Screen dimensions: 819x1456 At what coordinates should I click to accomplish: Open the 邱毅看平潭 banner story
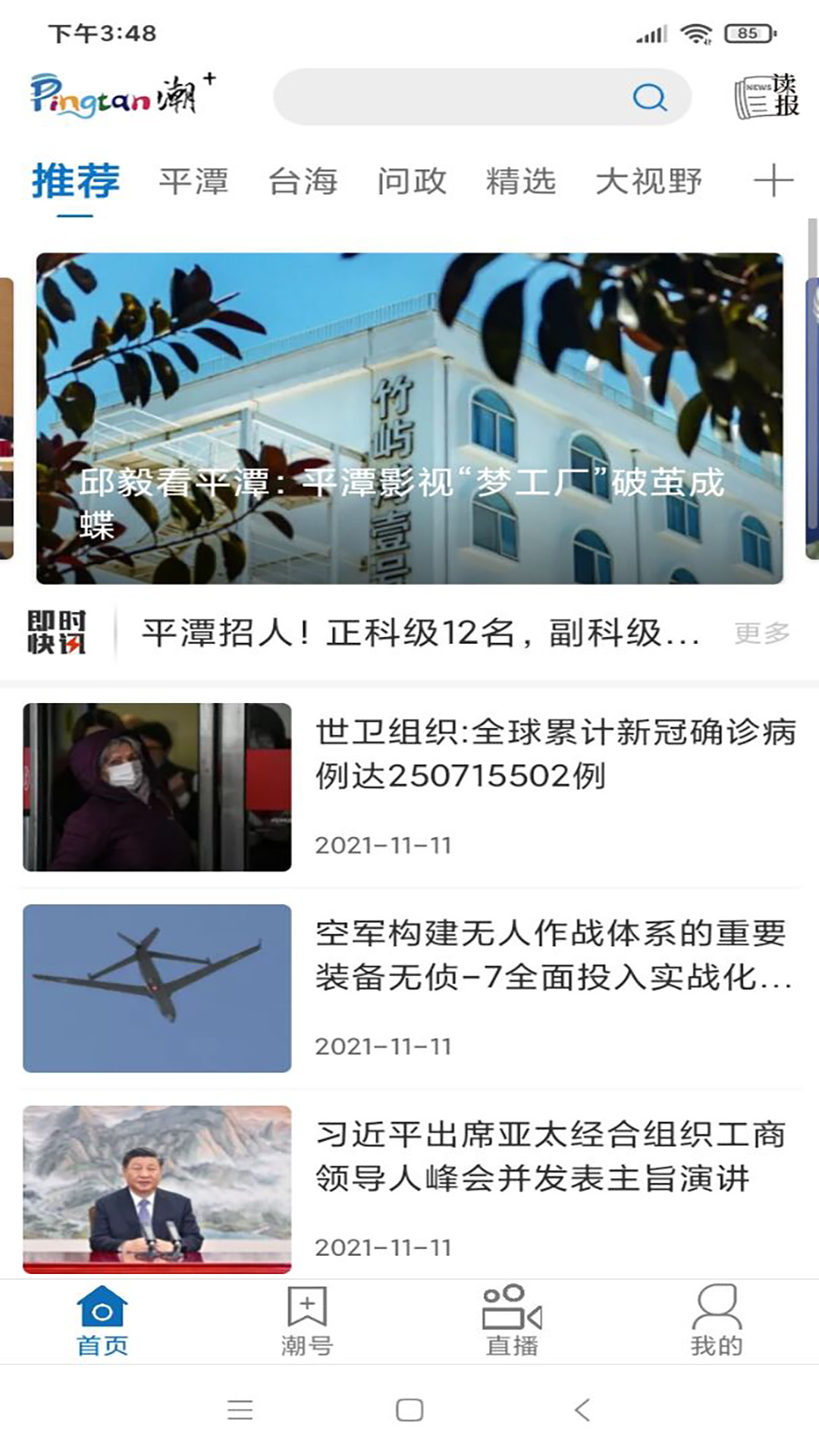click(409, 418)
